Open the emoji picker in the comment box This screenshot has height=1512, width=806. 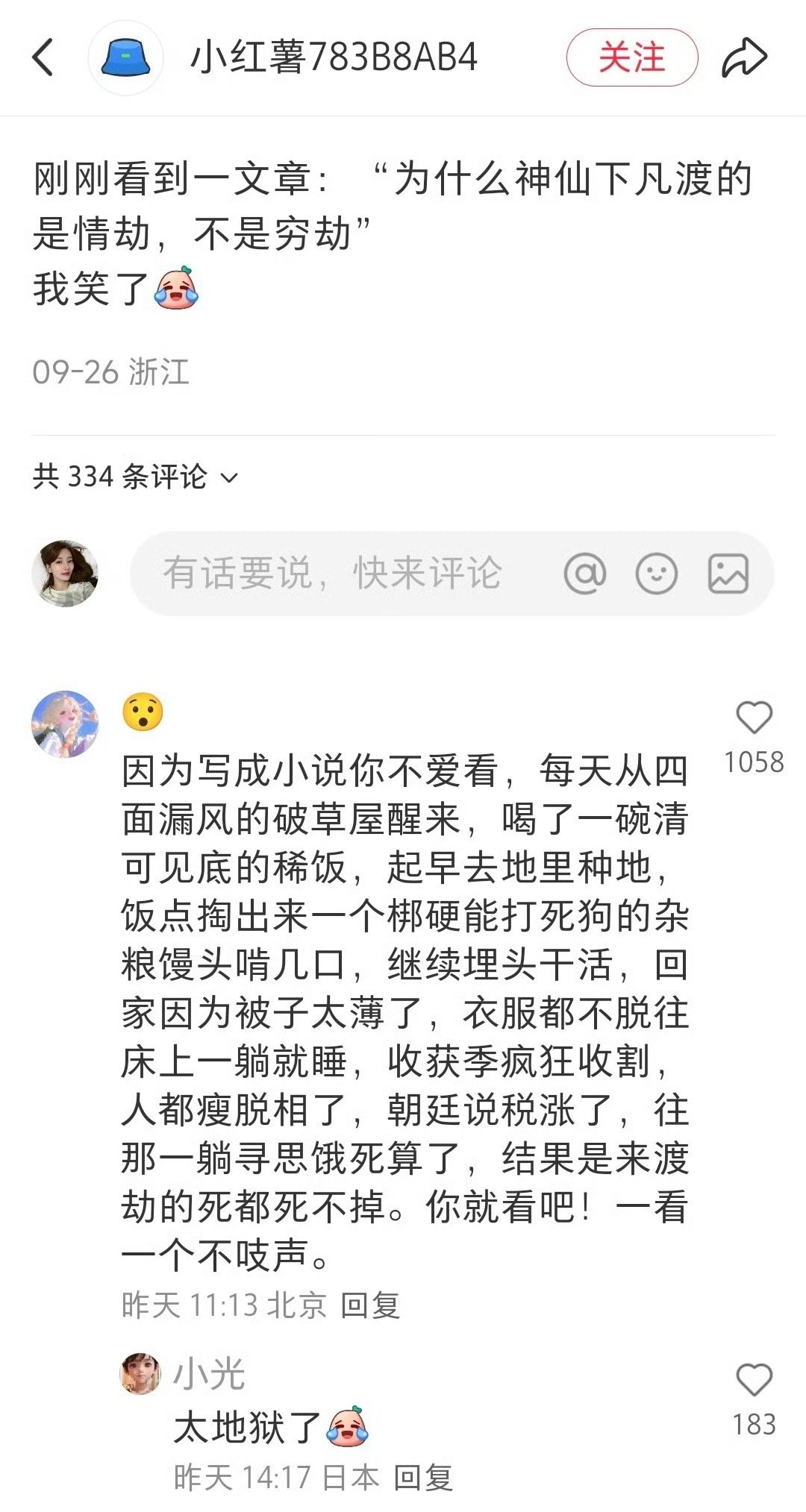coord(656,573)
